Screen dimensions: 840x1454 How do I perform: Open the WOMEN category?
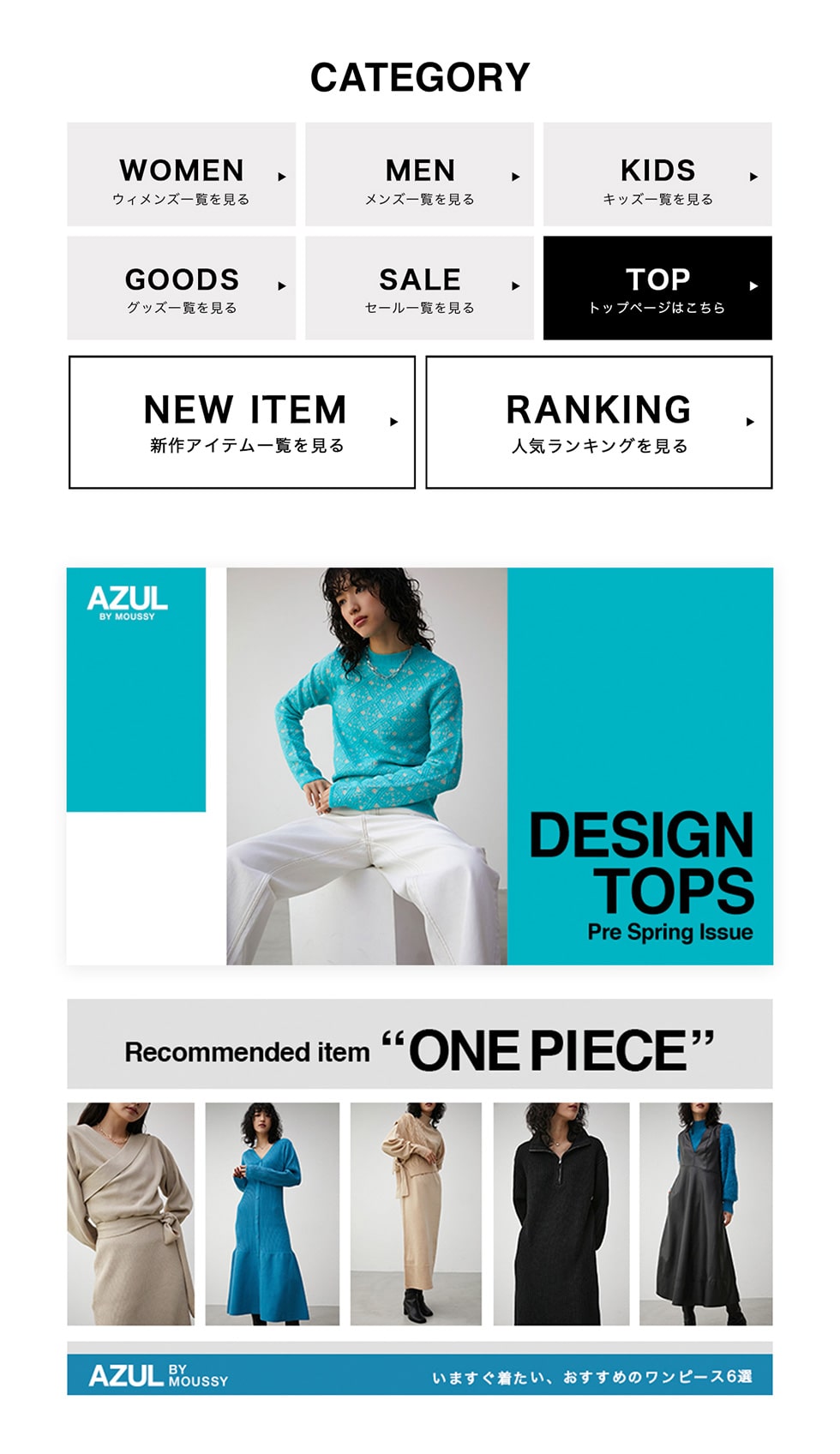pyautogui.click(x=181, y=174)
